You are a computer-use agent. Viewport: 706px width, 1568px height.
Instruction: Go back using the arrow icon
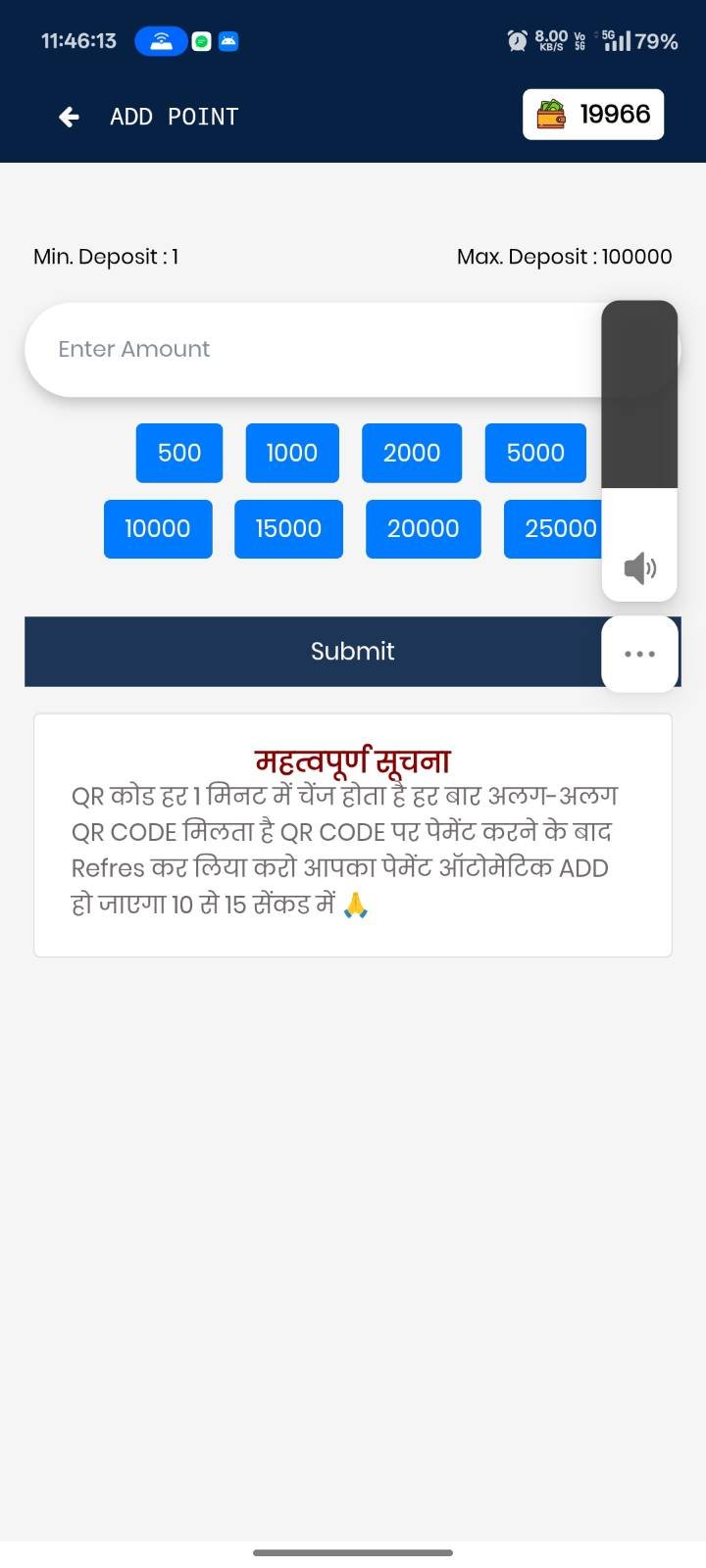click(69, 117)
